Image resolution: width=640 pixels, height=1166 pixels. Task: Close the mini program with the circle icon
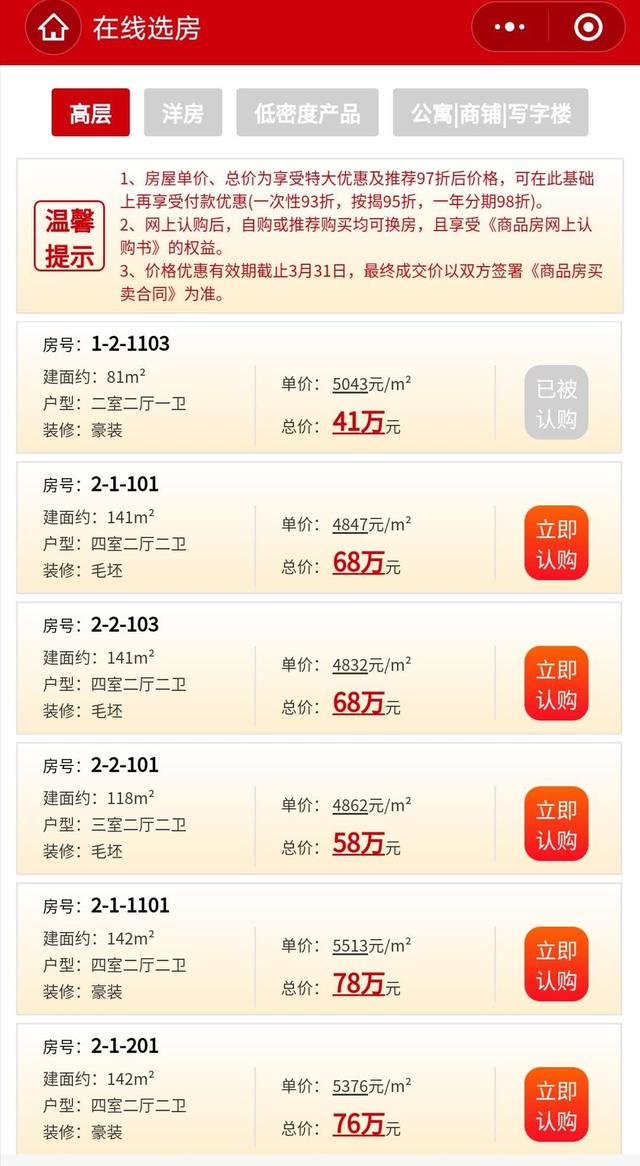(589, 28)
